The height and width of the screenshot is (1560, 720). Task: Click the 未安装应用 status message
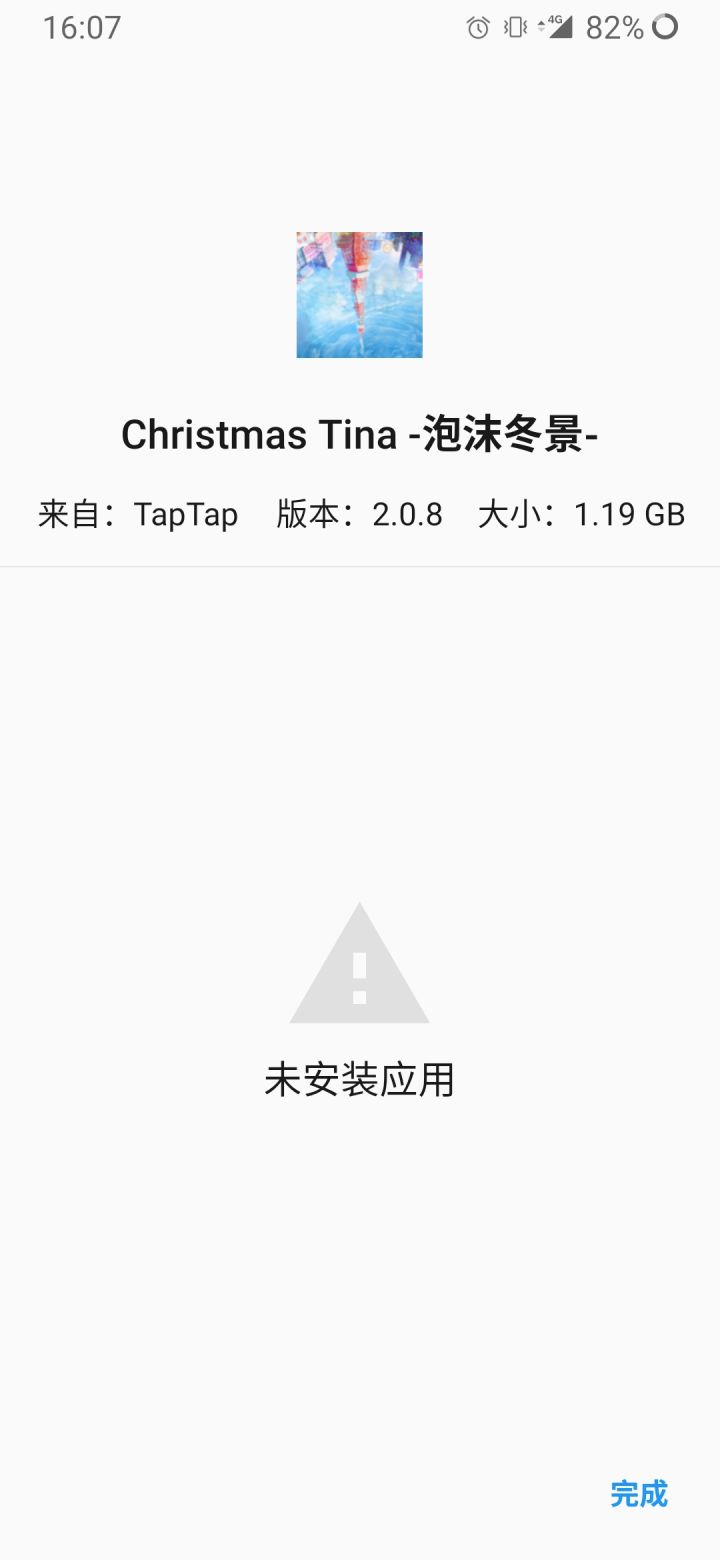click(359, 1080)
